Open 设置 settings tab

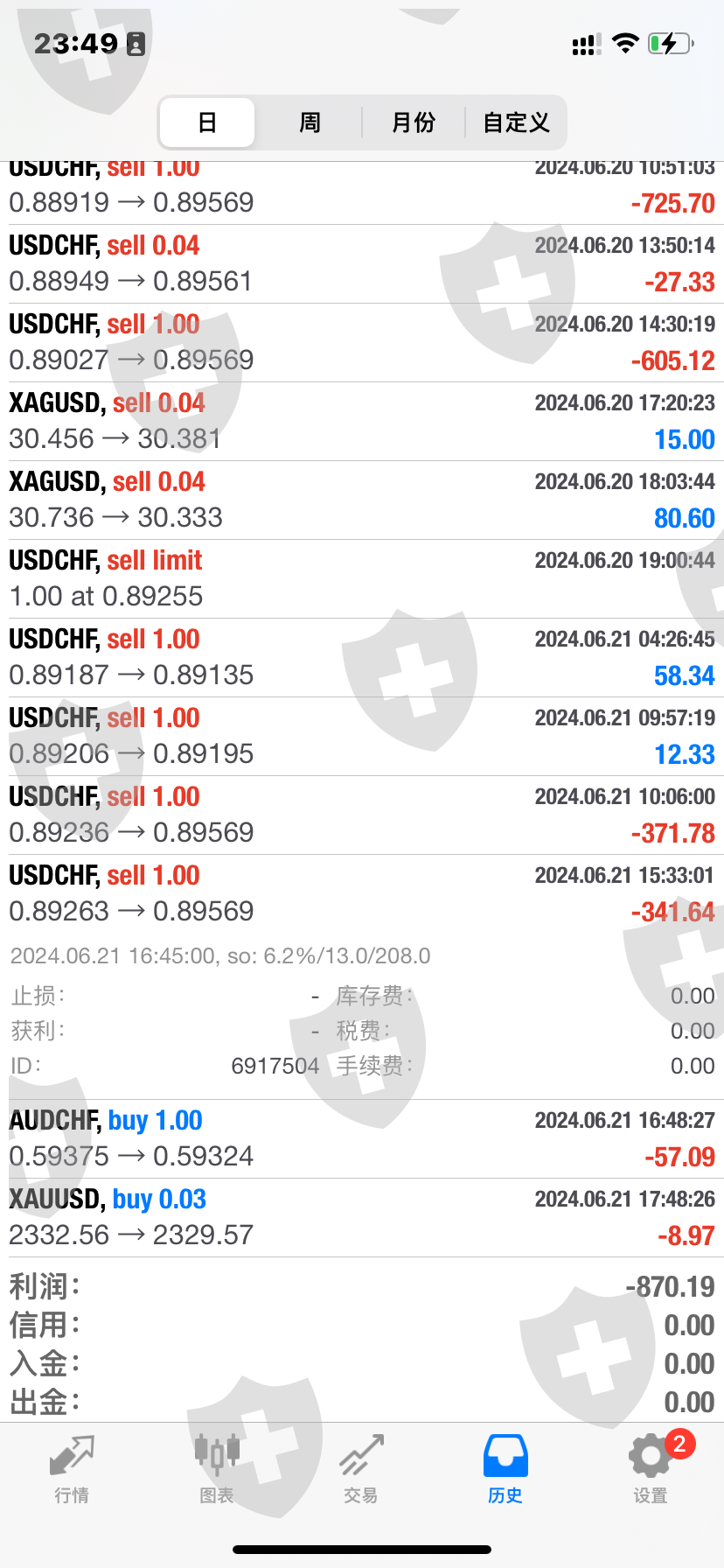coord(651,1468)
